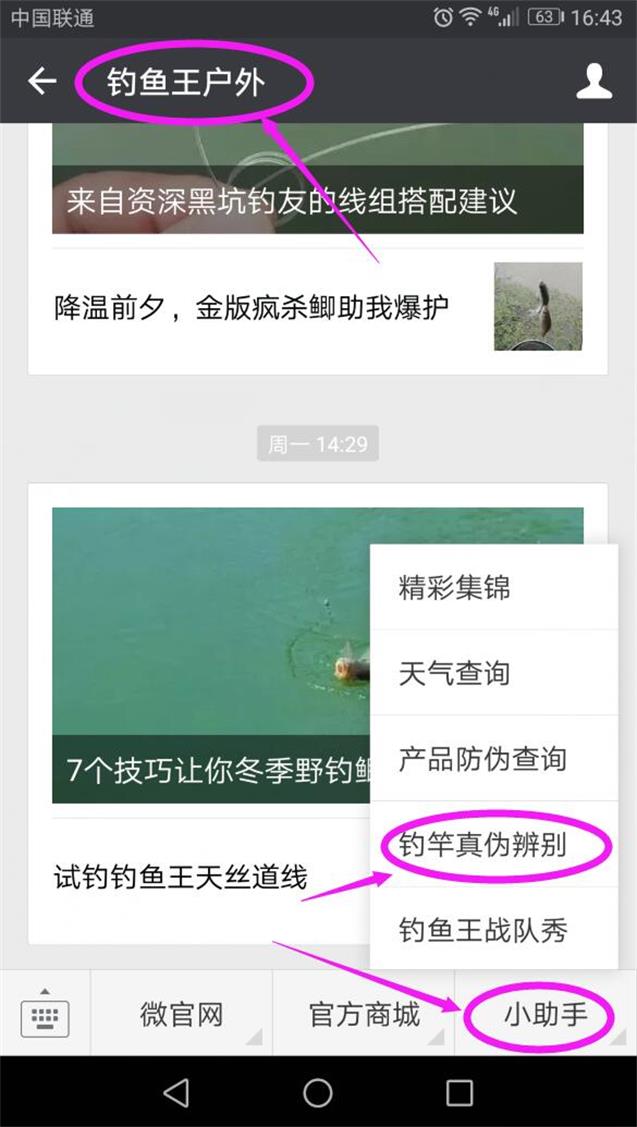Viewport: 637px width, 1127px height.
Task: Open 产品防伪查询 option
Action: point(482,759)
